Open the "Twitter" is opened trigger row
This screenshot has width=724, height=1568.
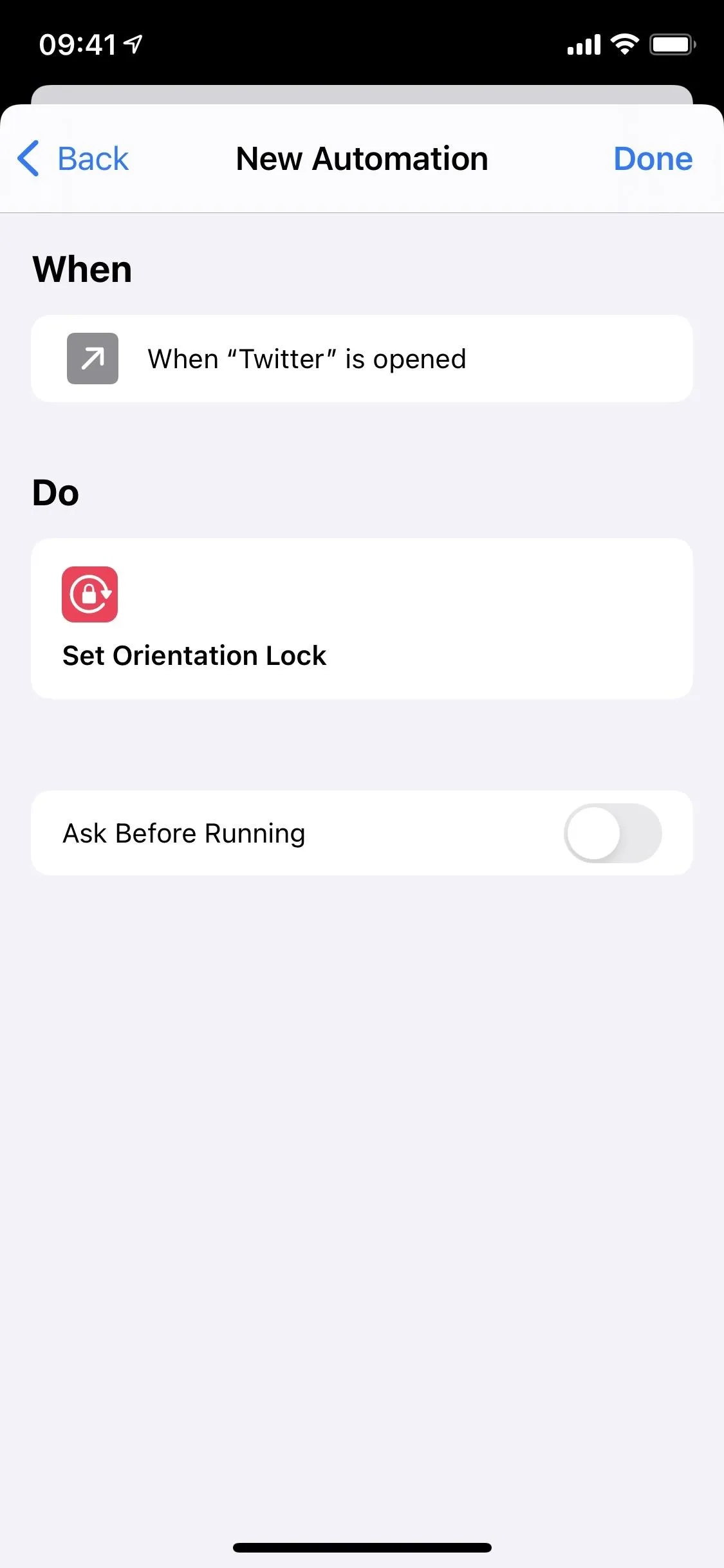click(x=362, y=359)
